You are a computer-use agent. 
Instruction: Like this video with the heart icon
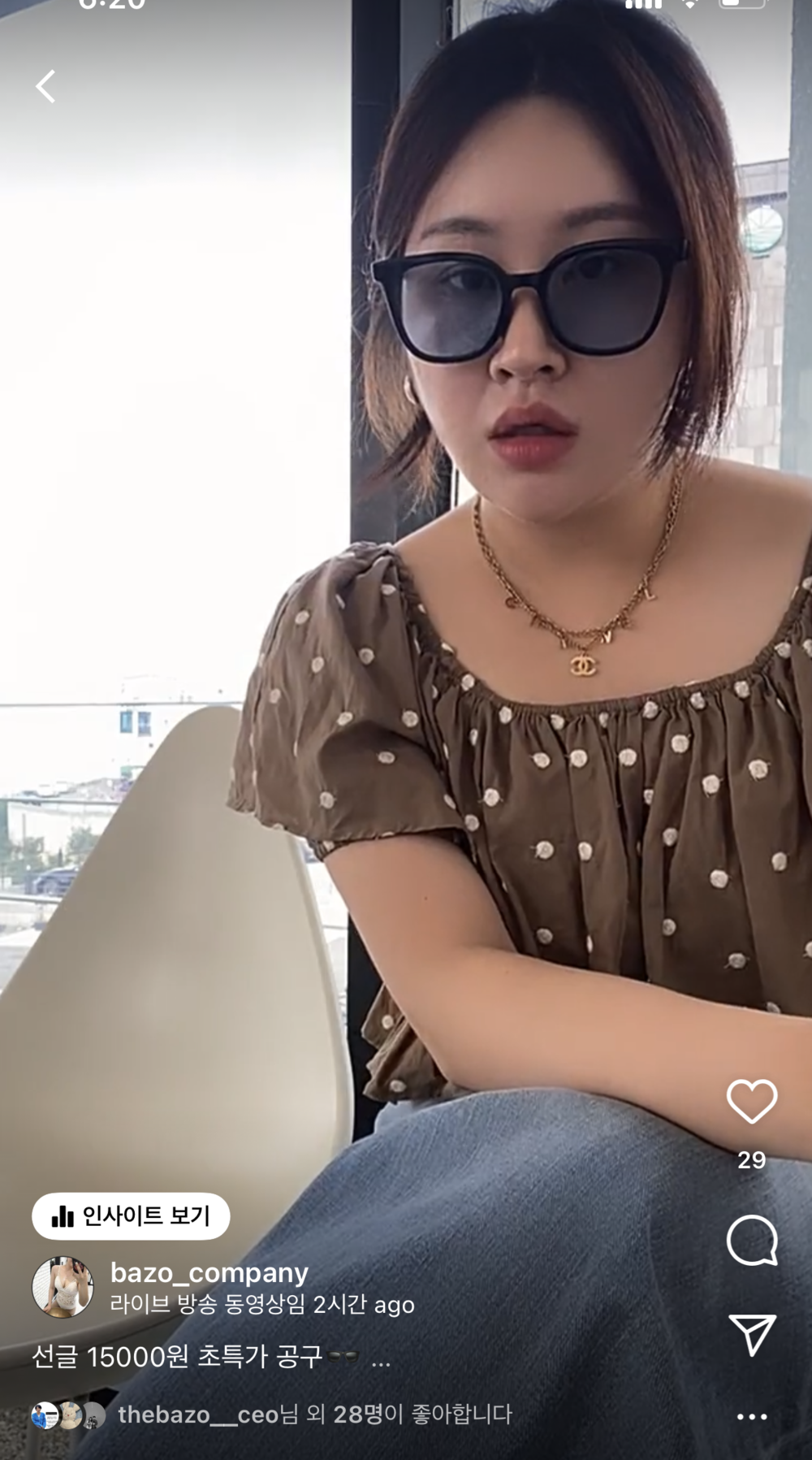[x=751, y=1102]
